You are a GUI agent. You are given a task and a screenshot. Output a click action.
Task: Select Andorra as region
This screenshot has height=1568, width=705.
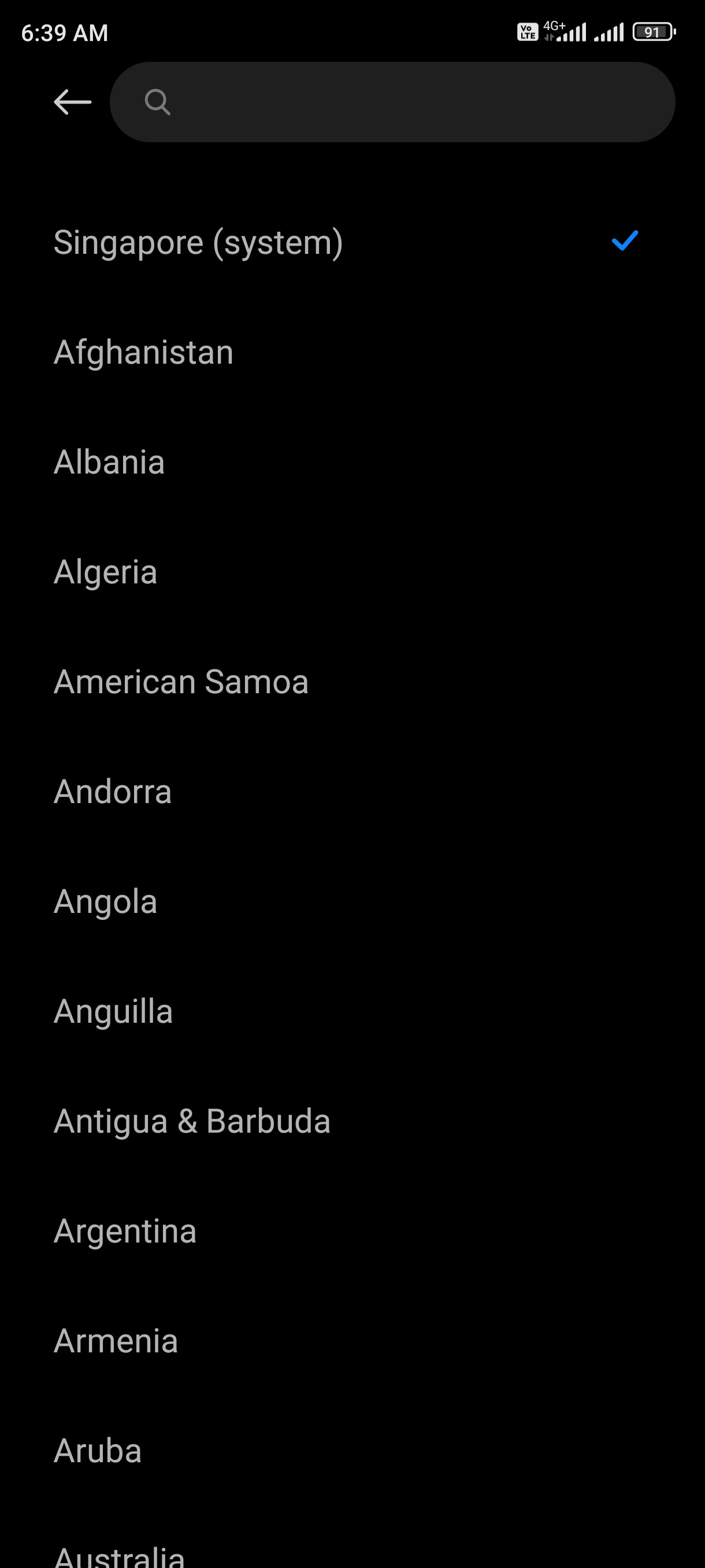352,792
